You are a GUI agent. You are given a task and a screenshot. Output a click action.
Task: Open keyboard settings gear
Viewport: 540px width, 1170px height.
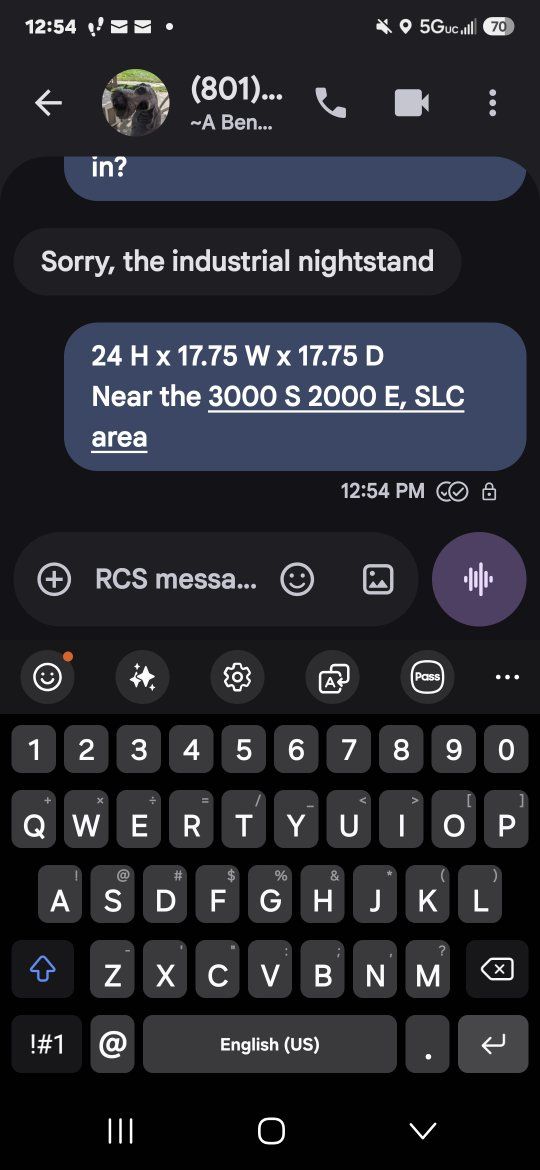[x=238, y=677]
